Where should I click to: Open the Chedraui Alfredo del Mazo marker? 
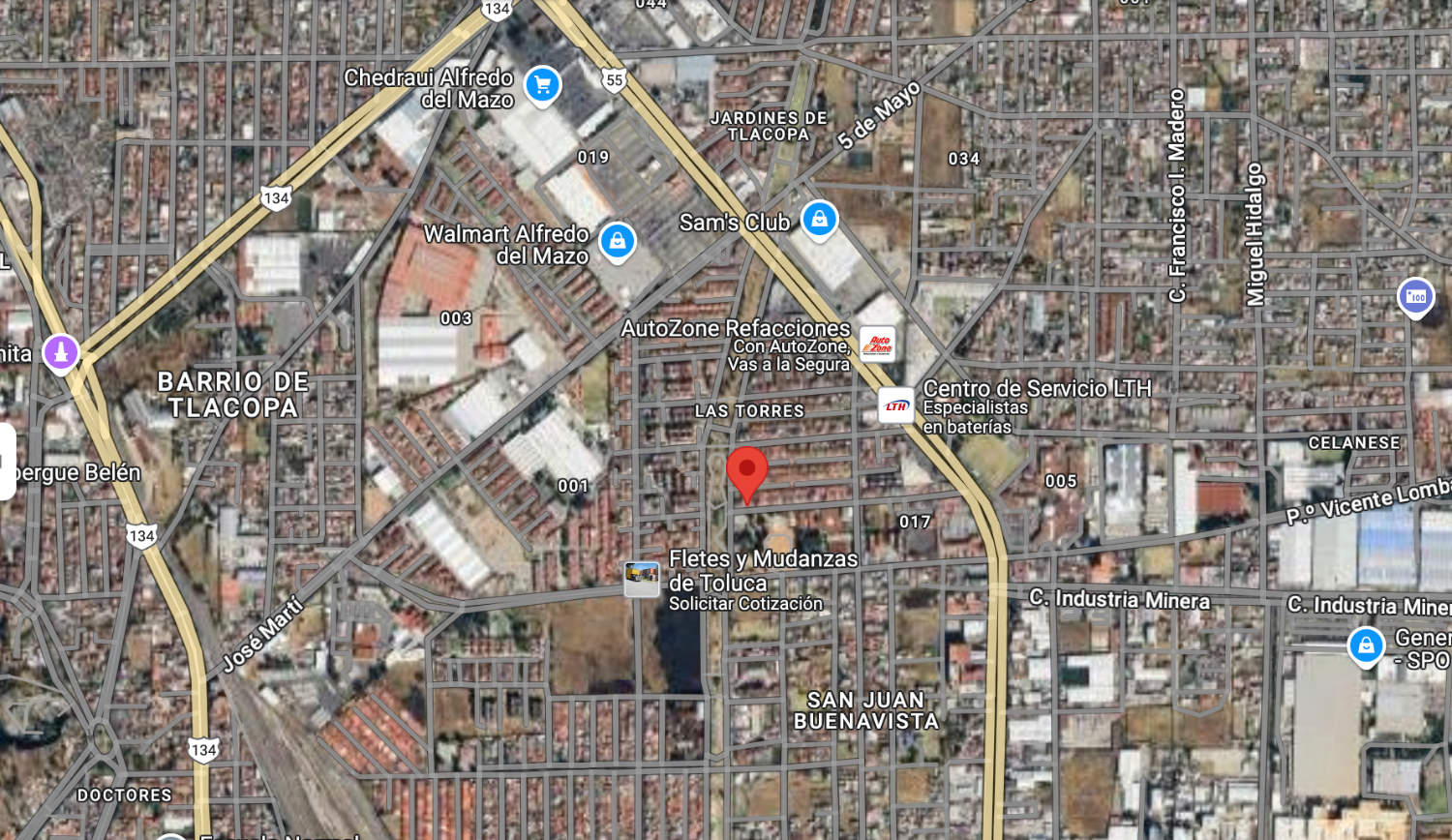click(x=542, y=85)
